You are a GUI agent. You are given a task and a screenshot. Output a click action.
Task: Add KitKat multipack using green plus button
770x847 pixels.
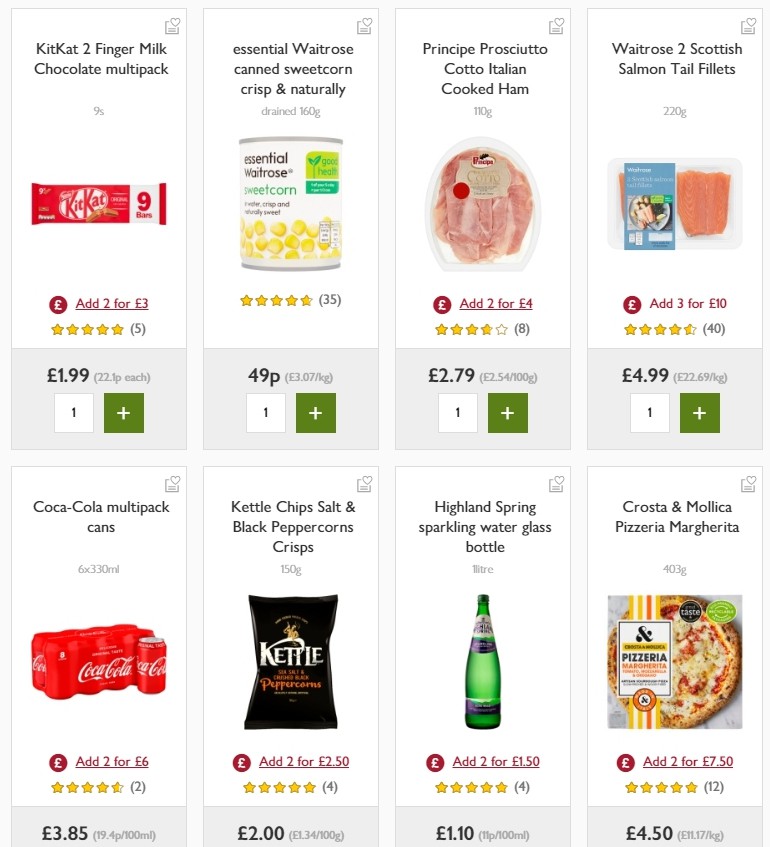(124, 412)
